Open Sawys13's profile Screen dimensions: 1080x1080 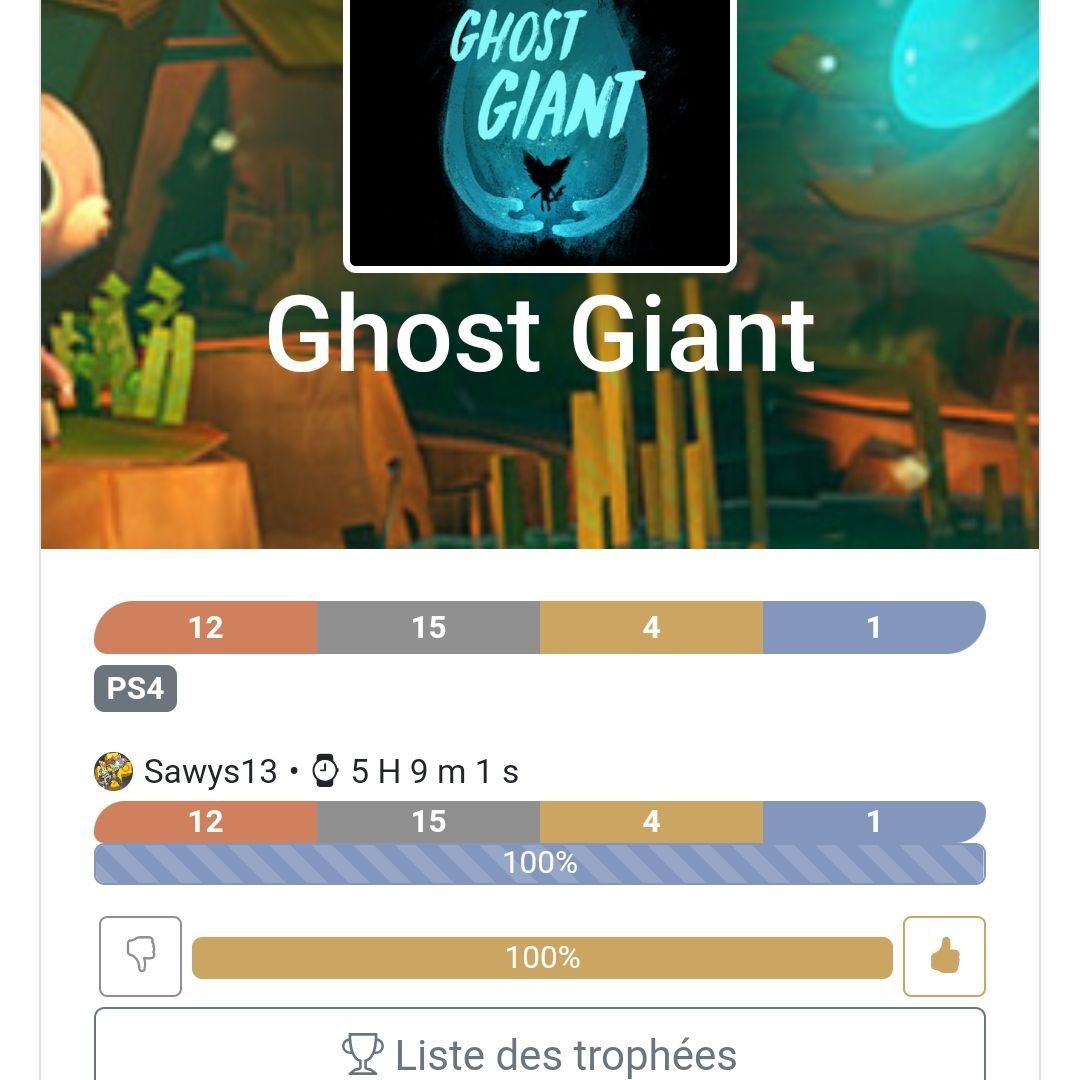(210, 772)
